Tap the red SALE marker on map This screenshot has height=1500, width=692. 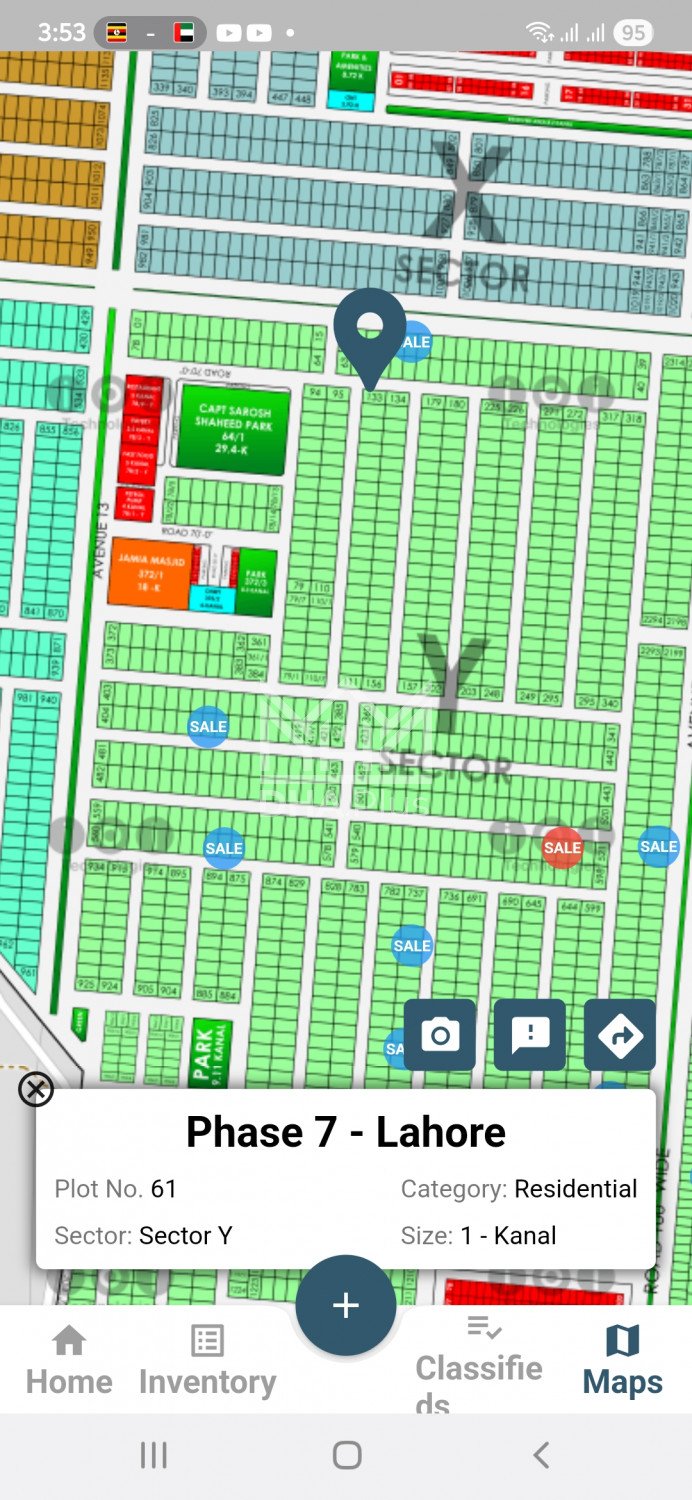pyautogui.click(x=562, y=847)
